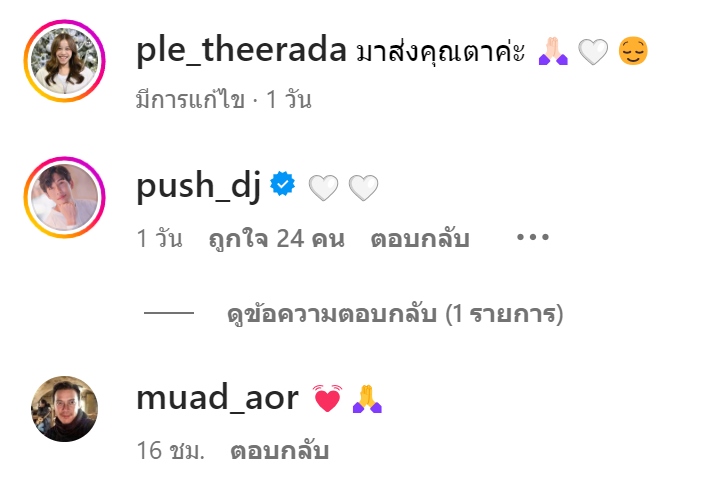Viewport: 702px width, 480px height.
Task: Open push_dj's profile picture
Action: (x=63, y=198)
